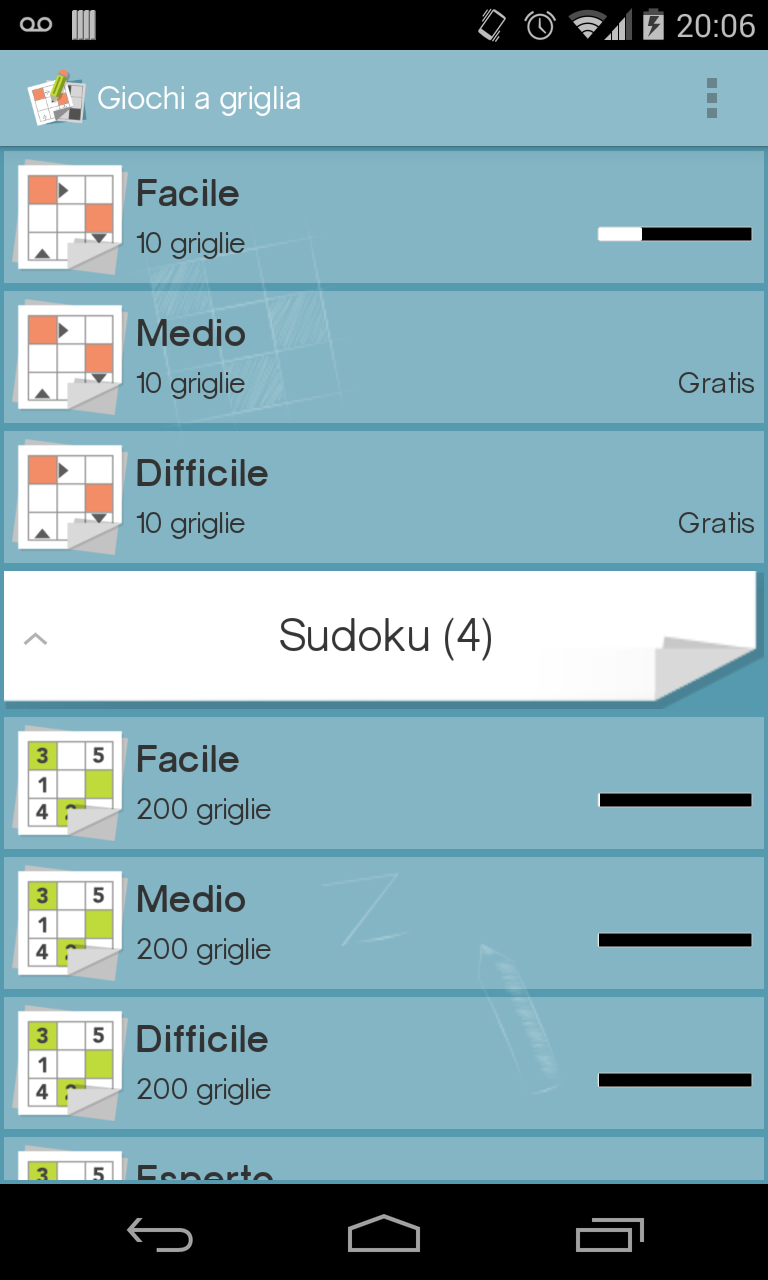Open the overflow menu
This screenshot has width=768, height=1280.
pyautogui.click(x=711, y=98)
